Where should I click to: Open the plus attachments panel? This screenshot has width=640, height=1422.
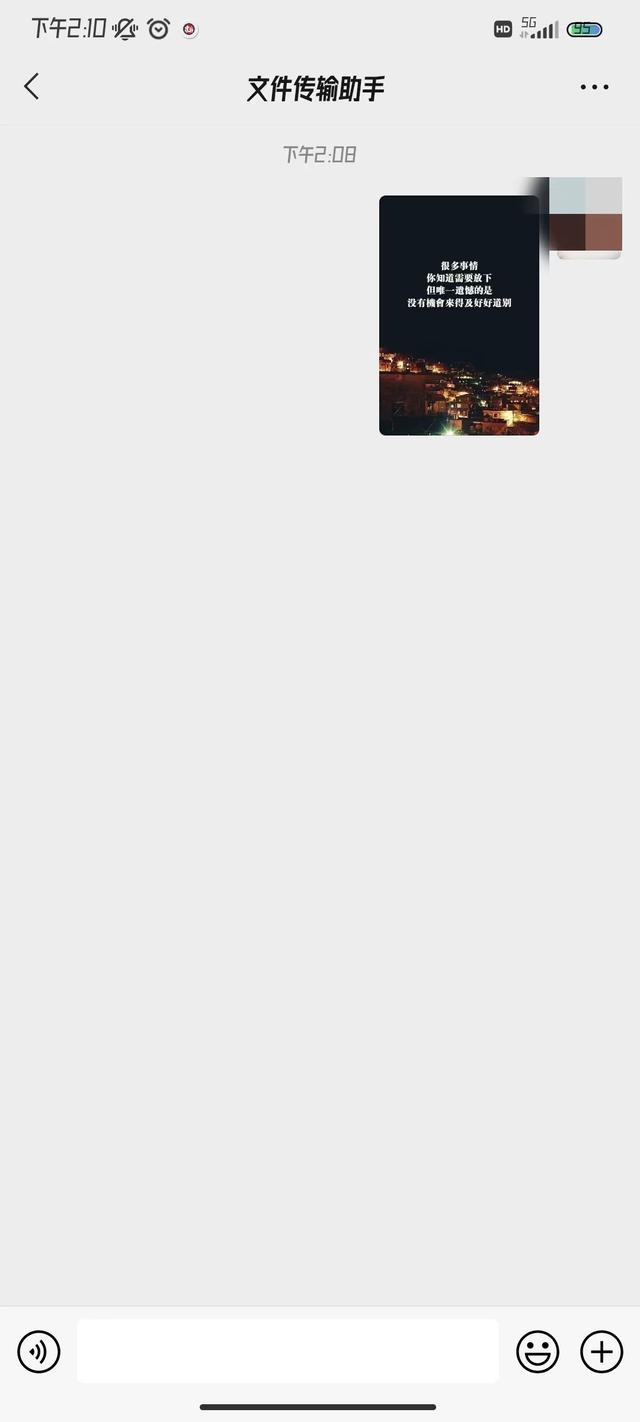tap(602, 1352)
